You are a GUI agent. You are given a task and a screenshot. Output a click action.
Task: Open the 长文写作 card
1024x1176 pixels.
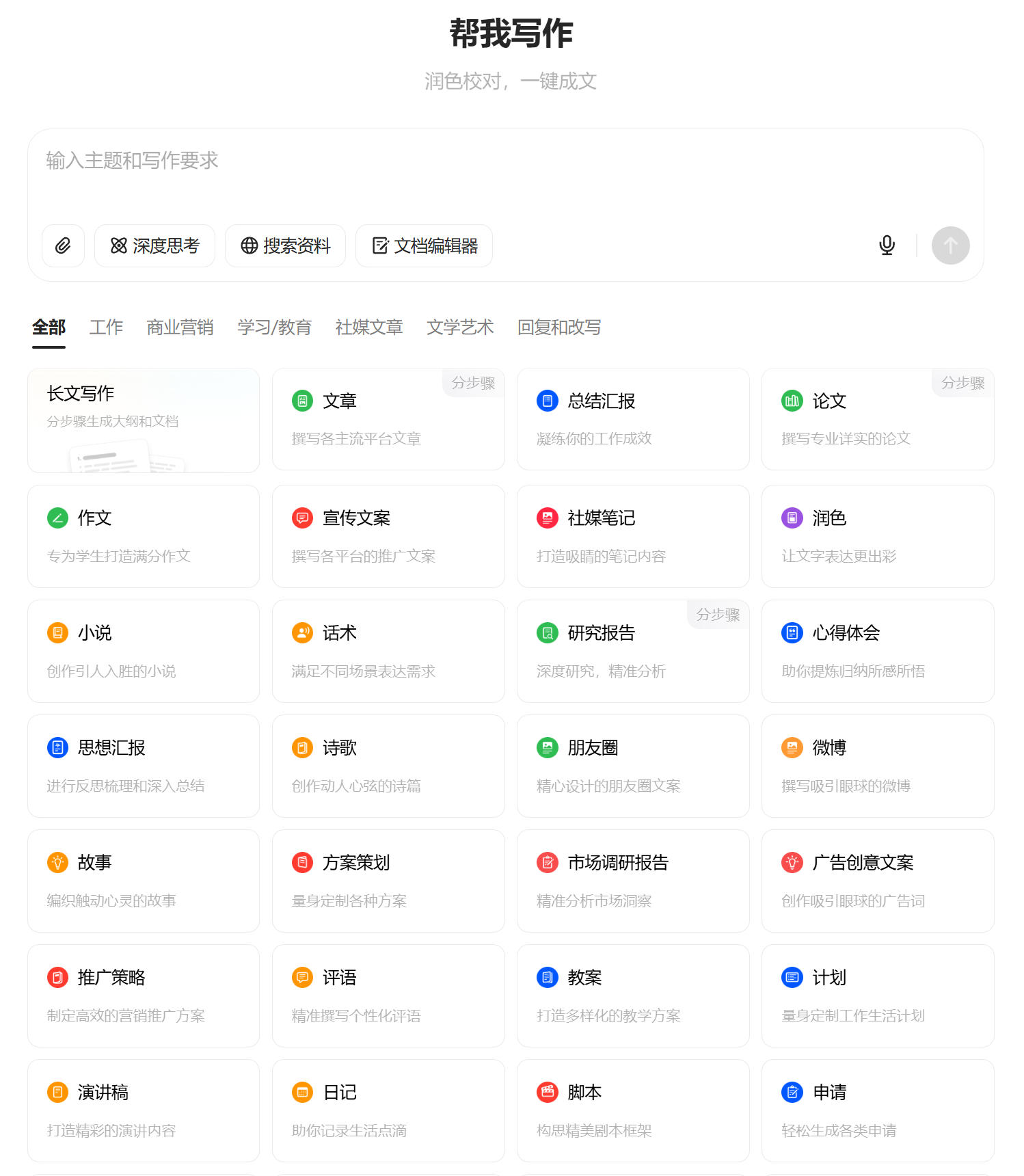tap(144, 420)
